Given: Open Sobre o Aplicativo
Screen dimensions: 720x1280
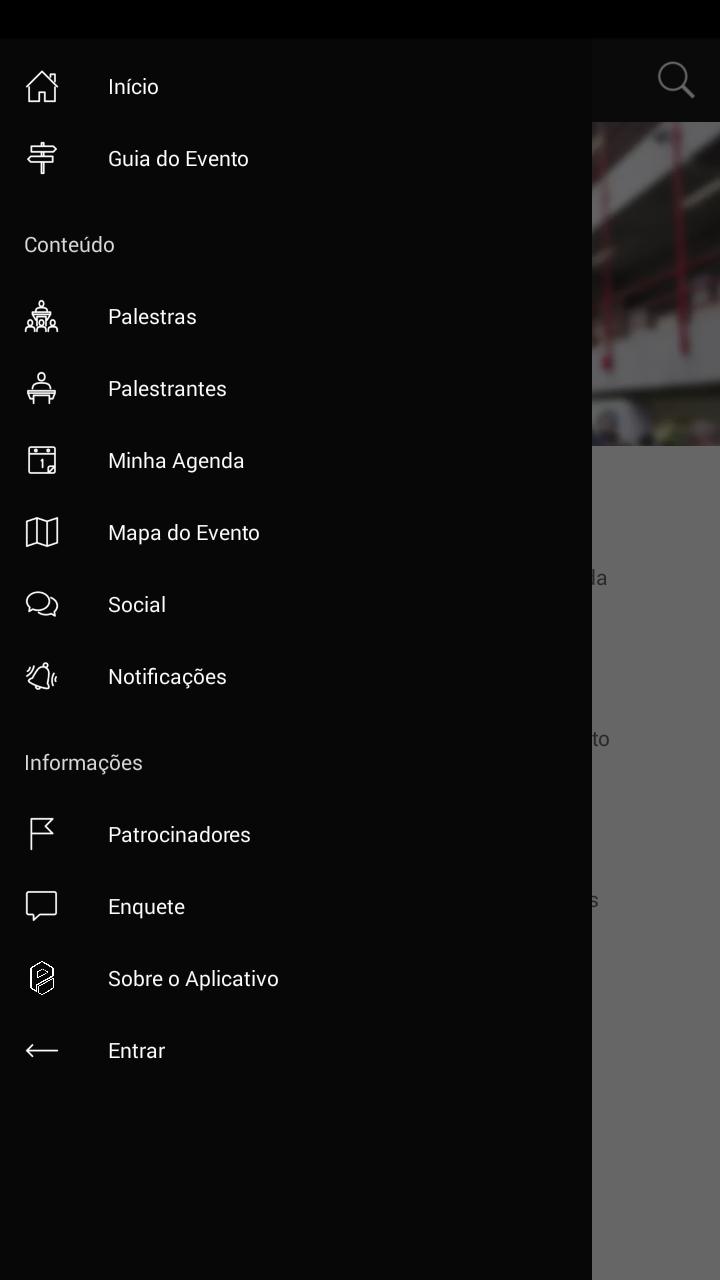Looking at the screenshot, I should click(x=193, y=979).
